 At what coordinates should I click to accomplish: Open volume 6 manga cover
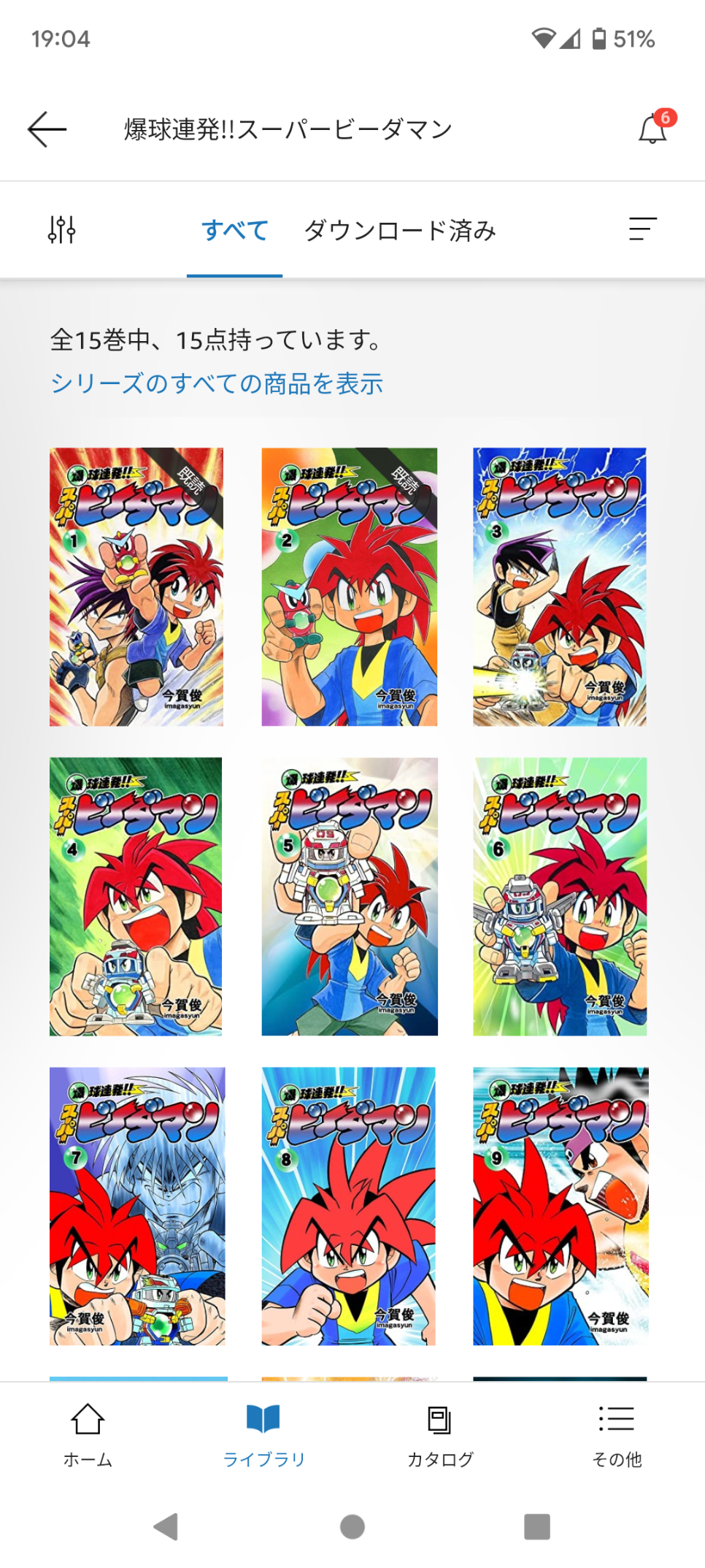(560, 896)
